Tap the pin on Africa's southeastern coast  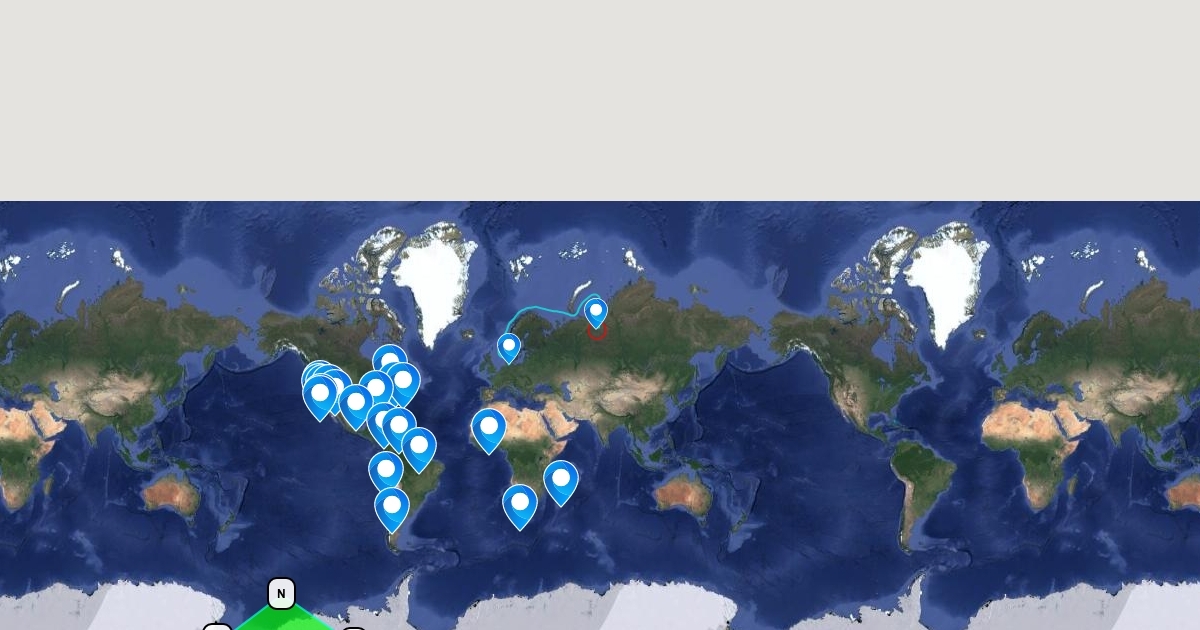point(561,483)
